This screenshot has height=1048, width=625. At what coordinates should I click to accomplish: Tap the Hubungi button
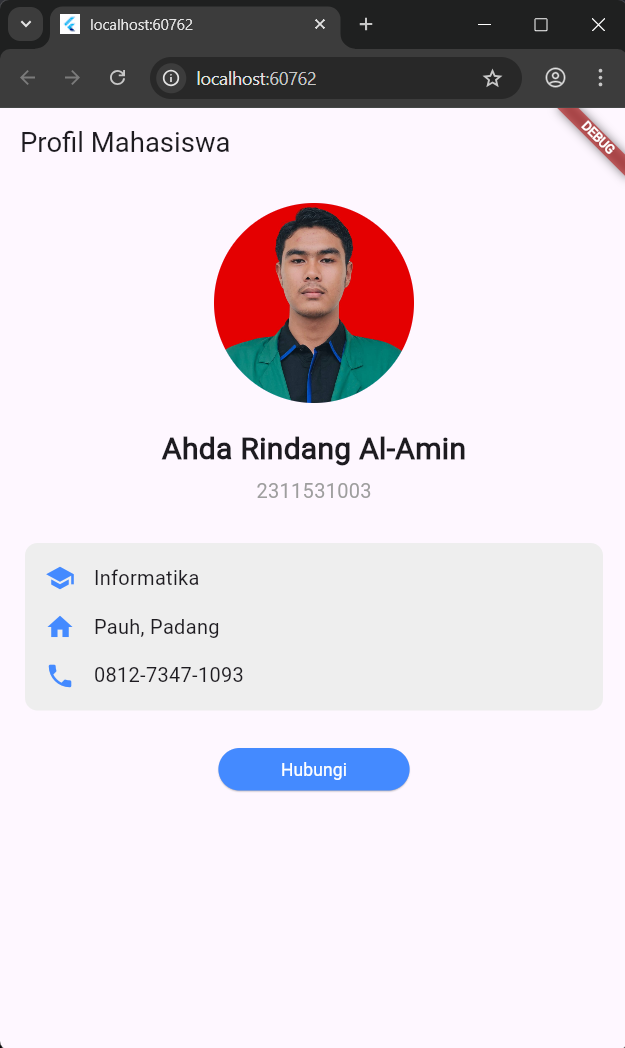[314, 769]
